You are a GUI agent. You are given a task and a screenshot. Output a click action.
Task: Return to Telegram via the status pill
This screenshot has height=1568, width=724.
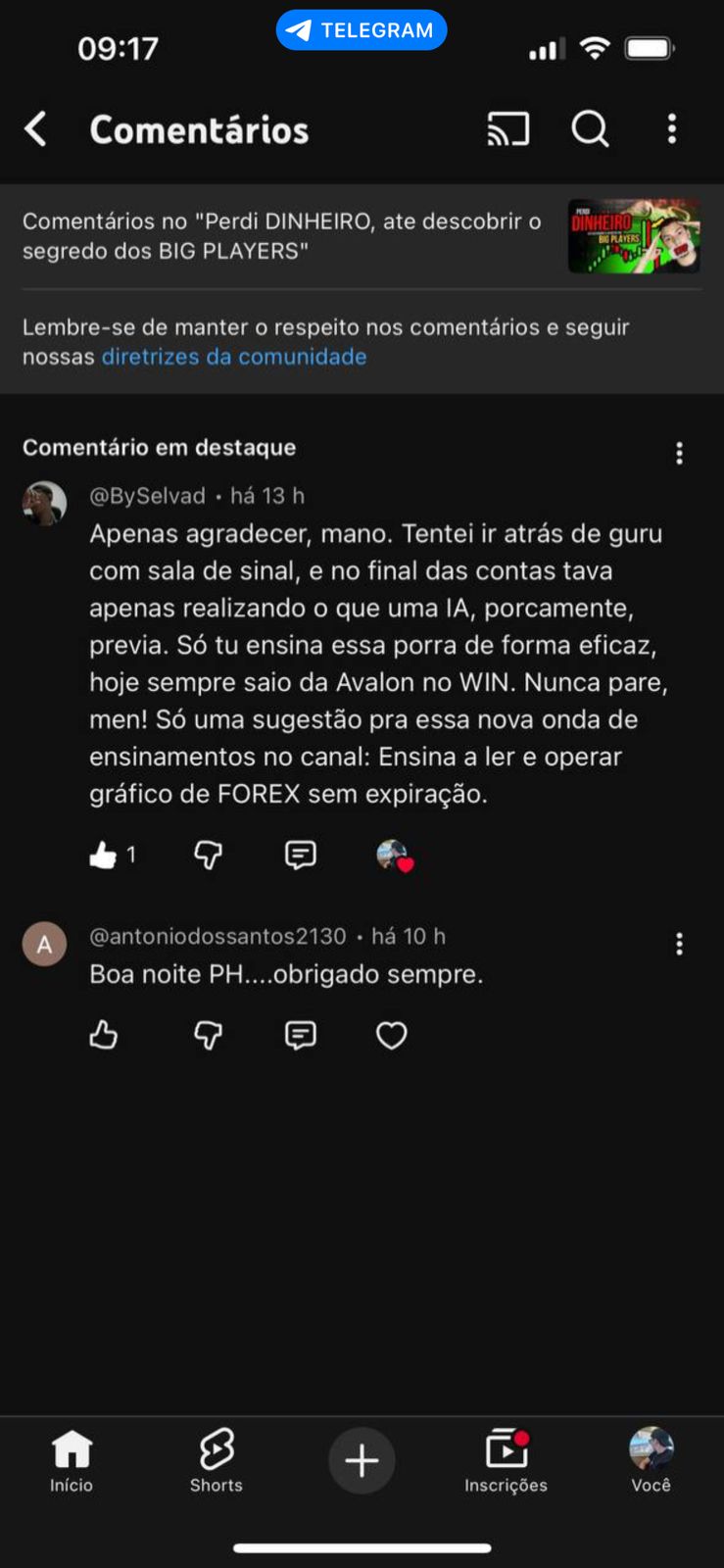[362, 30]
